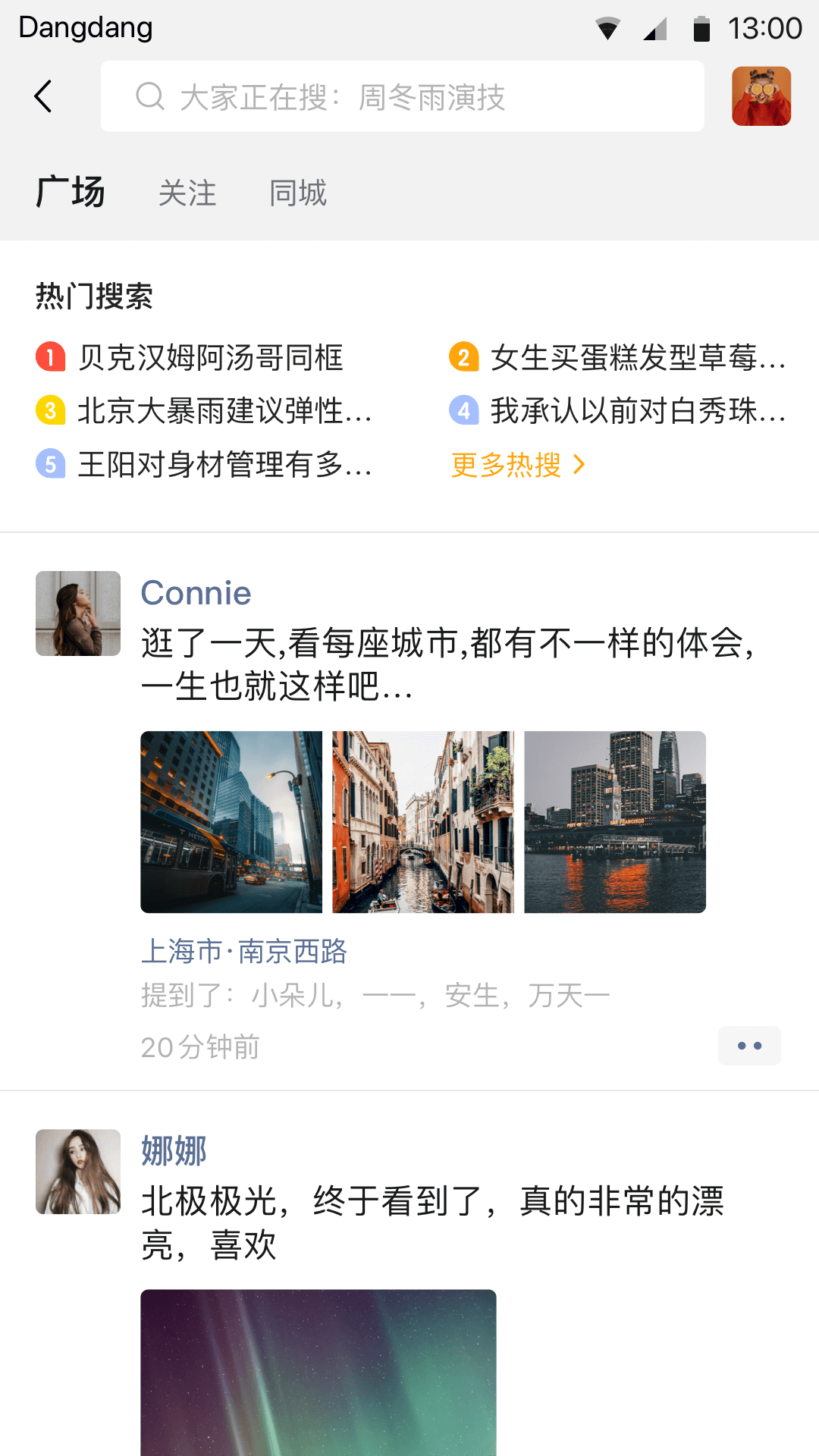819x1456 pixels.
Task: Tap hot search 我承认以前对白秀珠
Action: [637, 412]
